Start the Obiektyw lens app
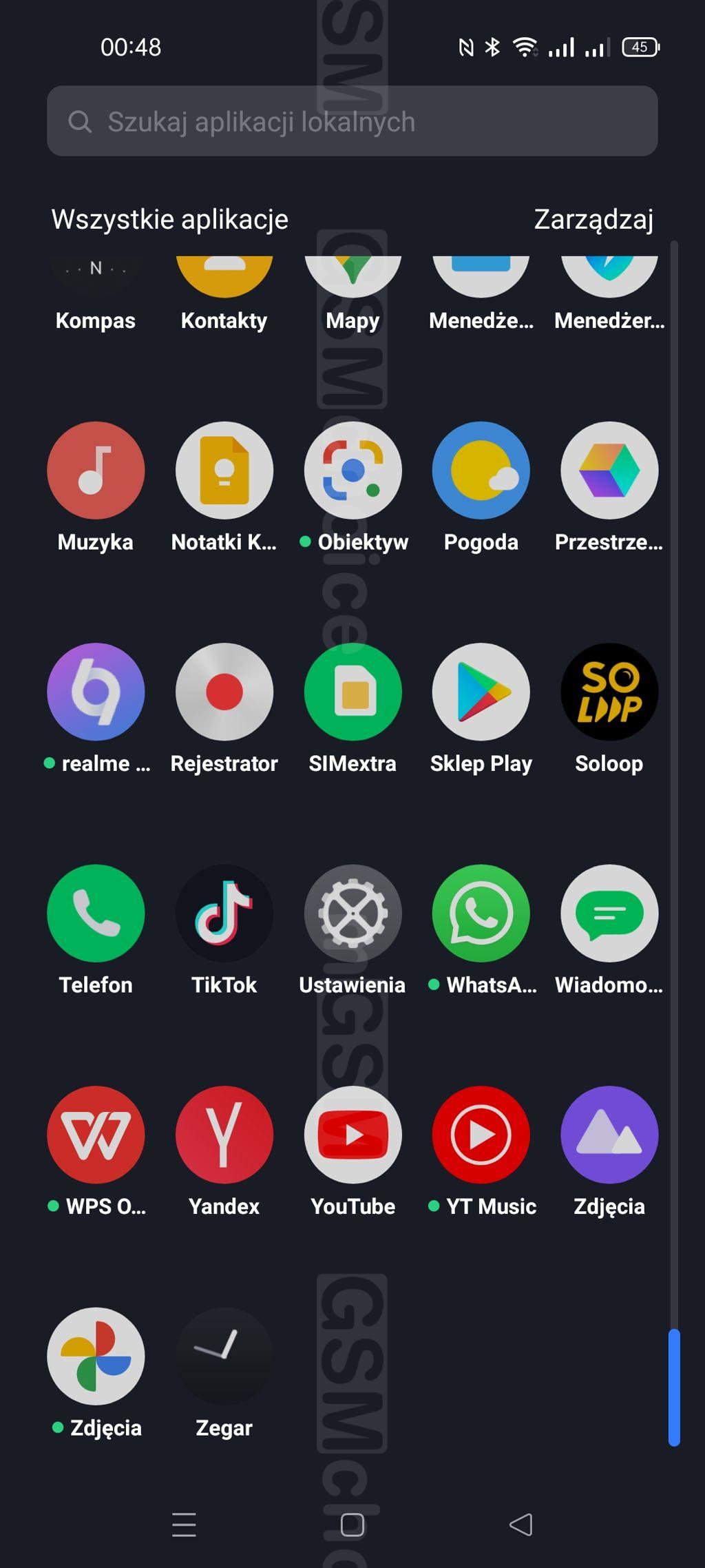Viewport: 705px width, 1568px height. [x=352, y=471]
